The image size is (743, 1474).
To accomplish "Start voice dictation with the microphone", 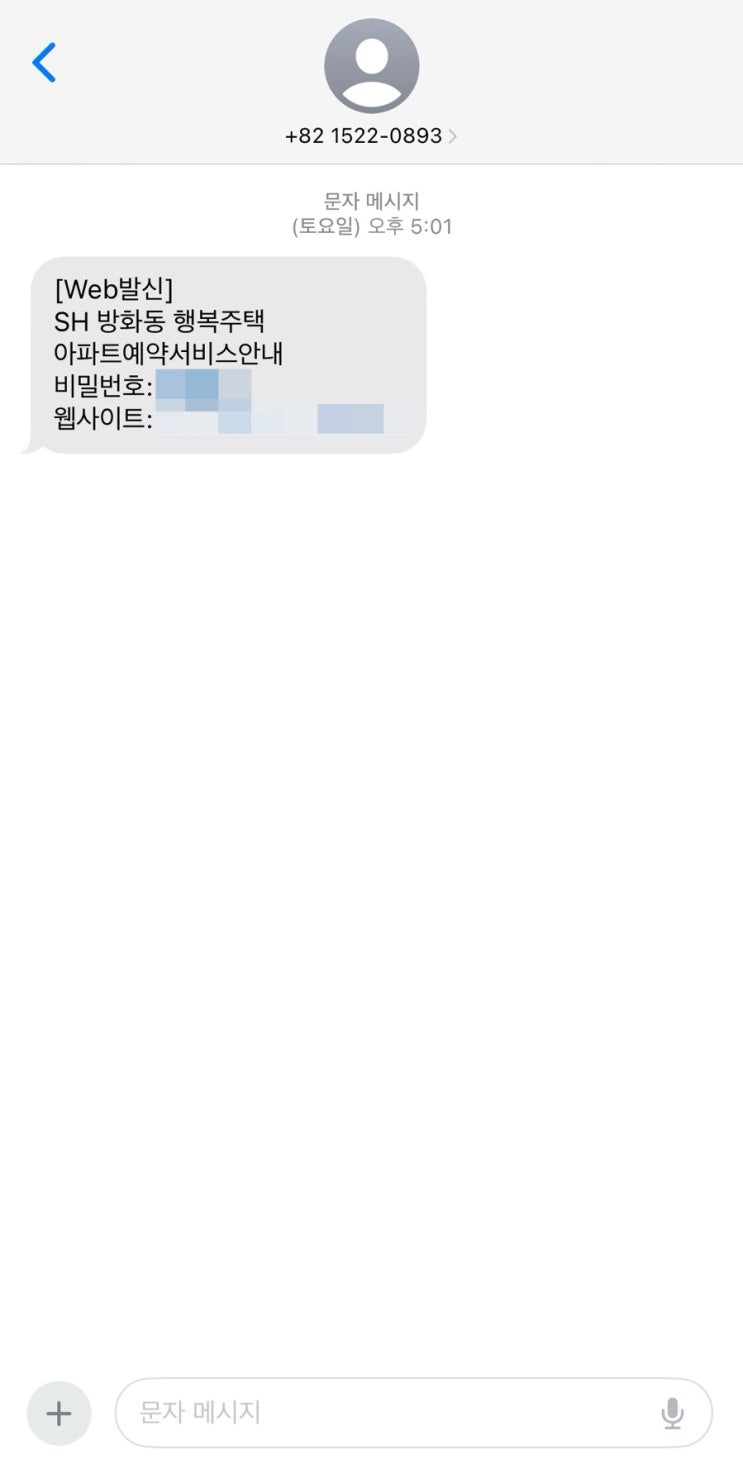I will tap(673, 1413).
